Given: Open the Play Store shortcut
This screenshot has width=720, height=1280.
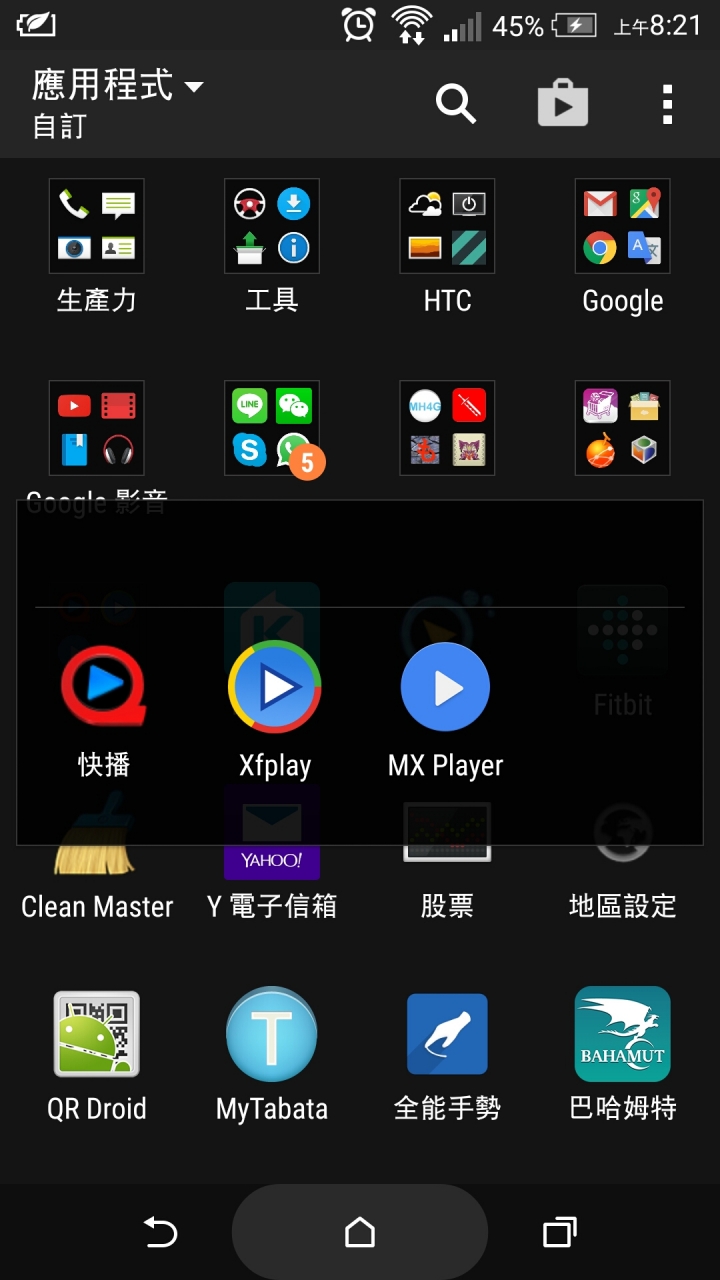Looking at the screenshot, I should click(563, 103).
